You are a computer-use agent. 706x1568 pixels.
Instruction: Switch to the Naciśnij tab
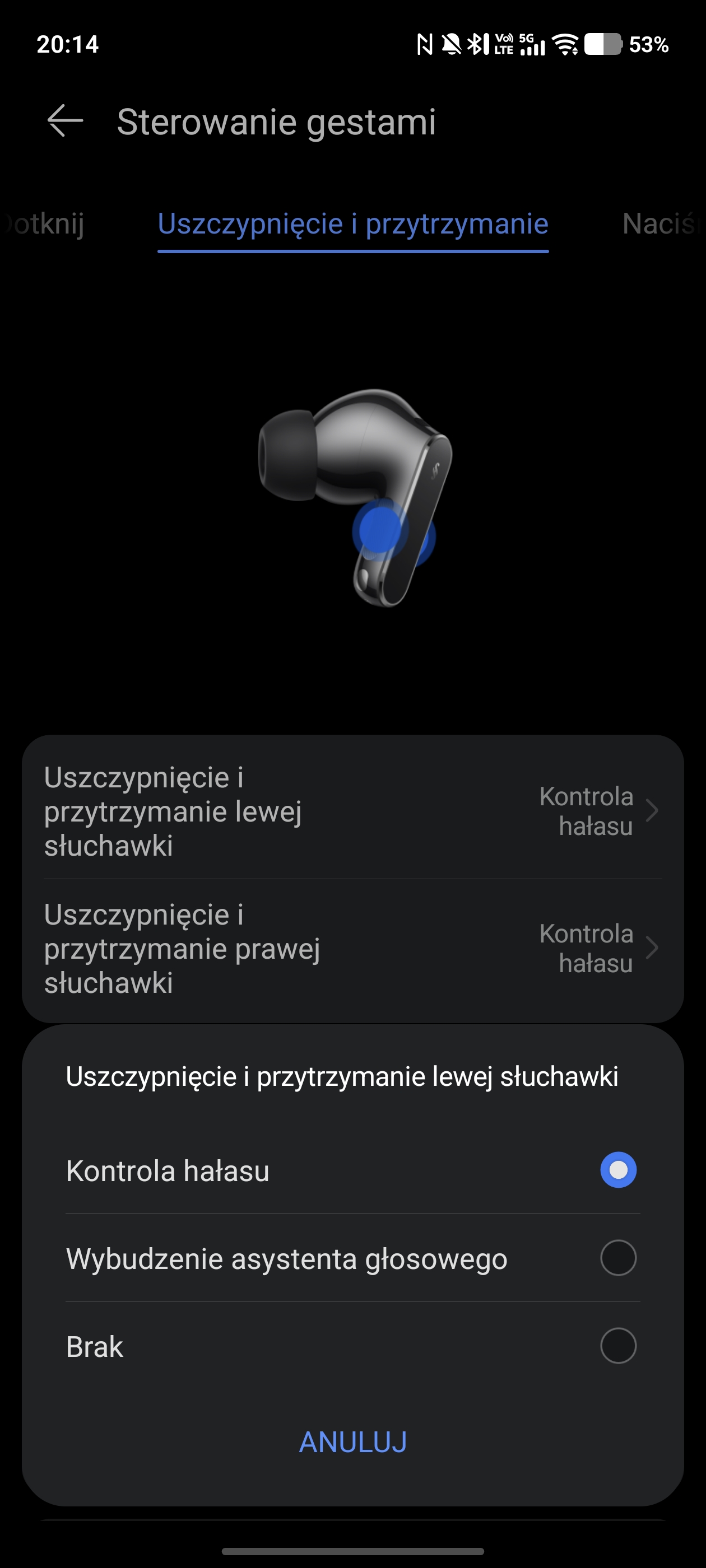[659, 223]
